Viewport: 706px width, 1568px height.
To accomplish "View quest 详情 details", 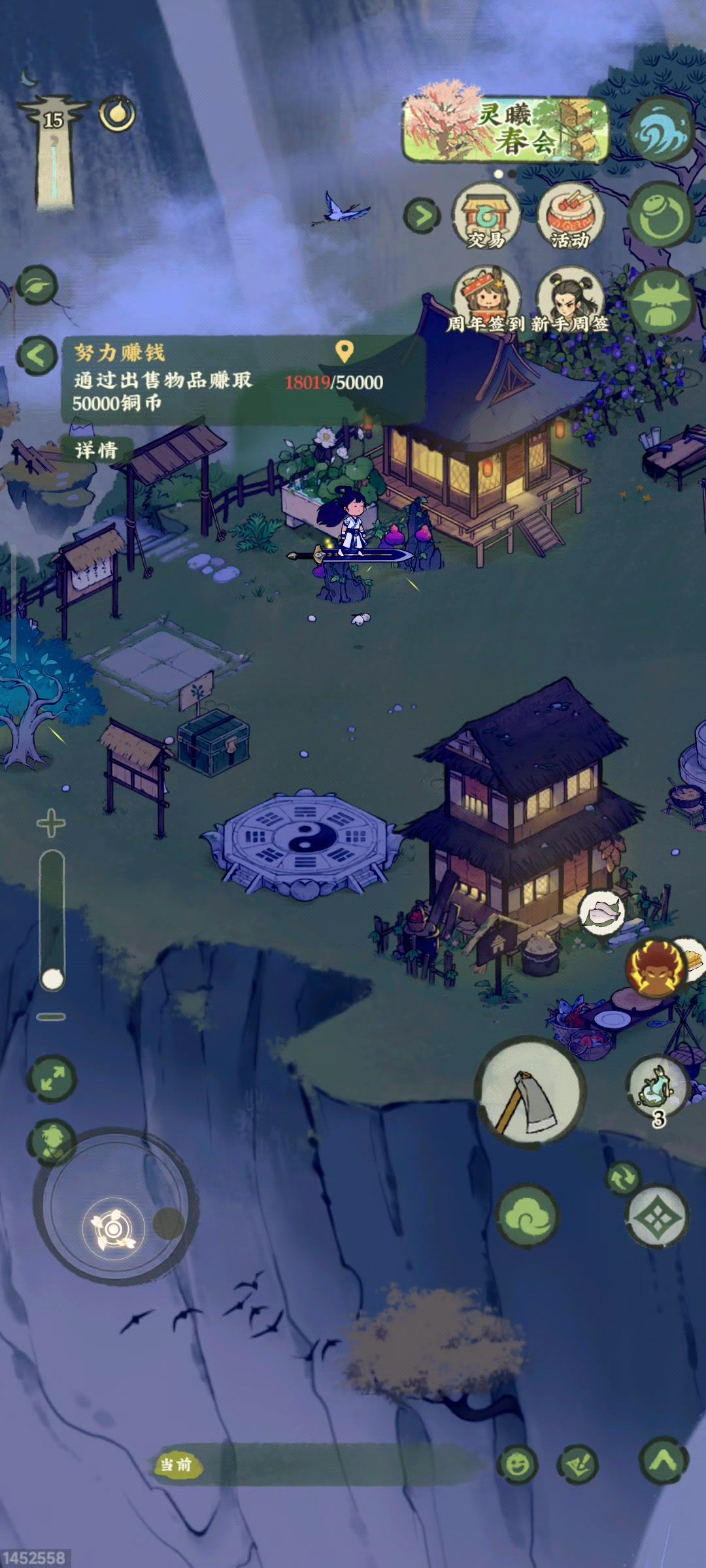I will [96, 450].
